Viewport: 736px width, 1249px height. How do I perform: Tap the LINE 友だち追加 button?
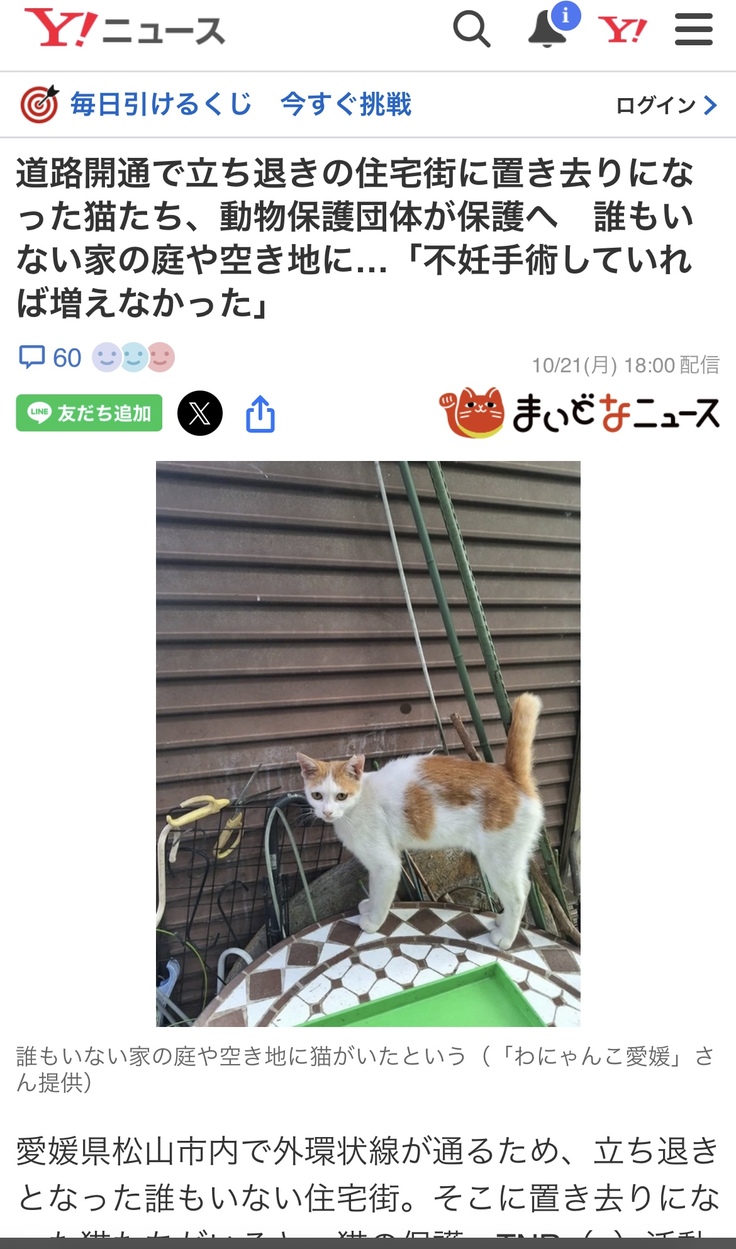point(89,413)
